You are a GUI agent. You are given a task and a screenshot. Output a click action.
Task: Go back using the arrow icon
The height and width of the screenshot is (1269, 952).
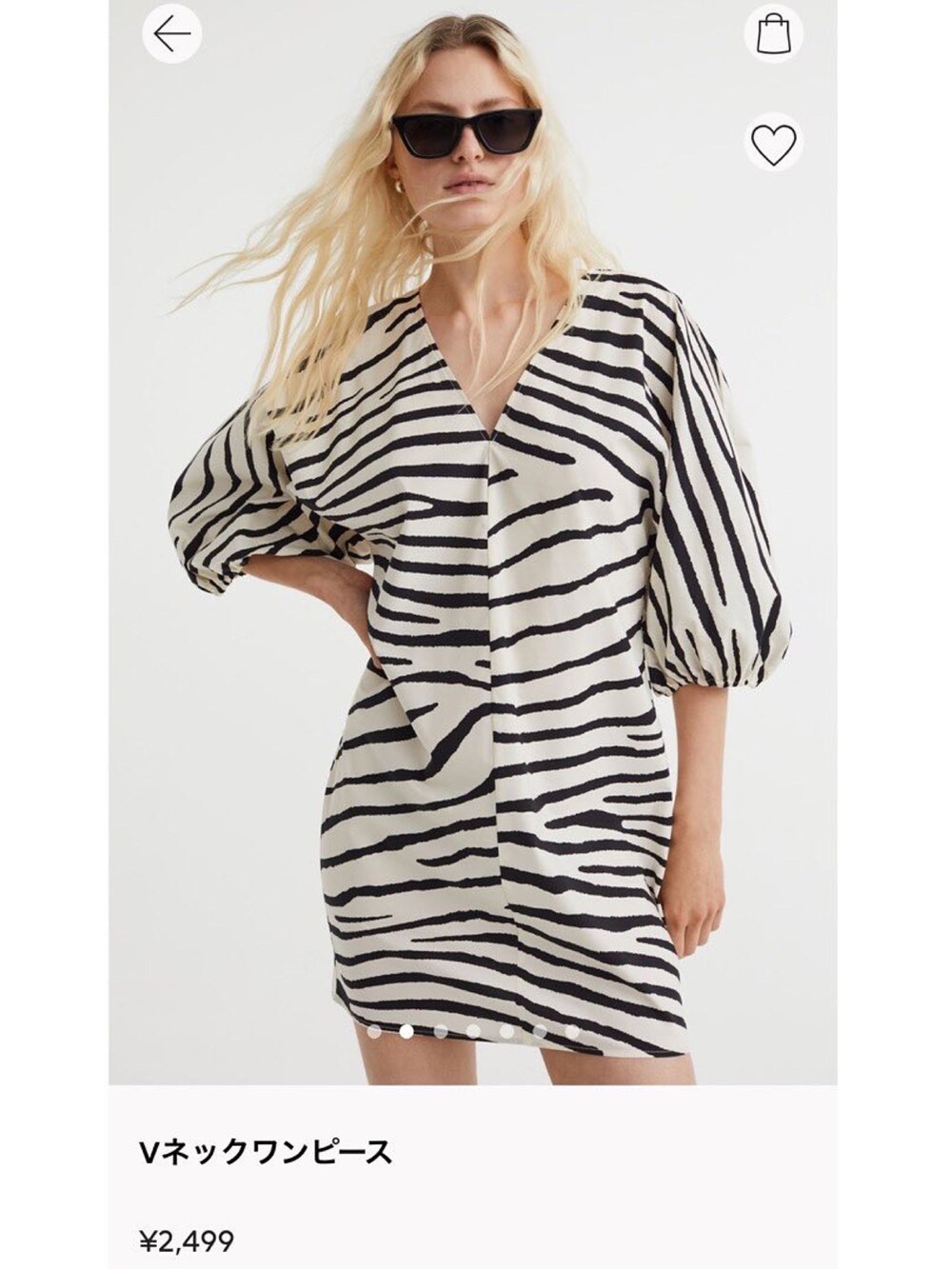tap(172, 34)
